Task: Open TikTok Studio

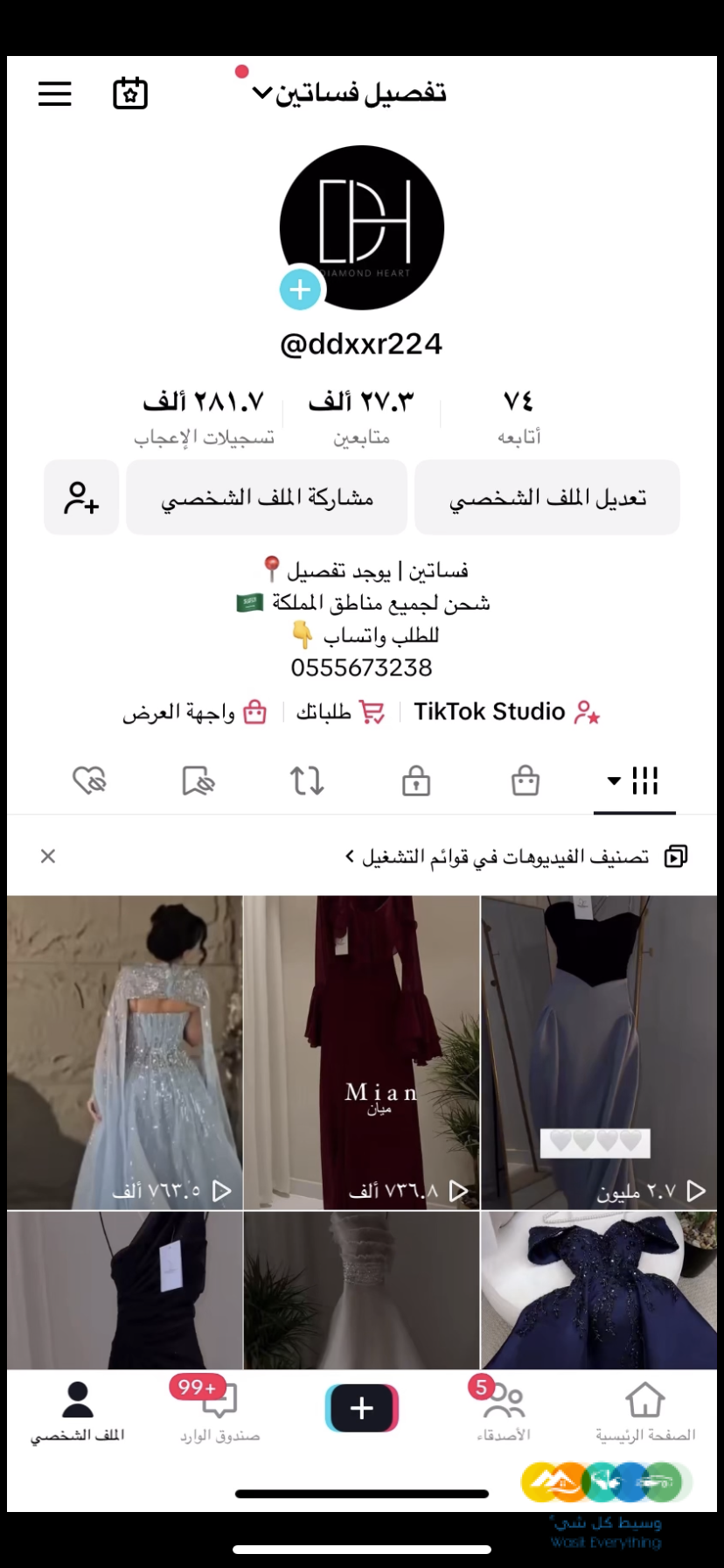Action: coord(507,711)
